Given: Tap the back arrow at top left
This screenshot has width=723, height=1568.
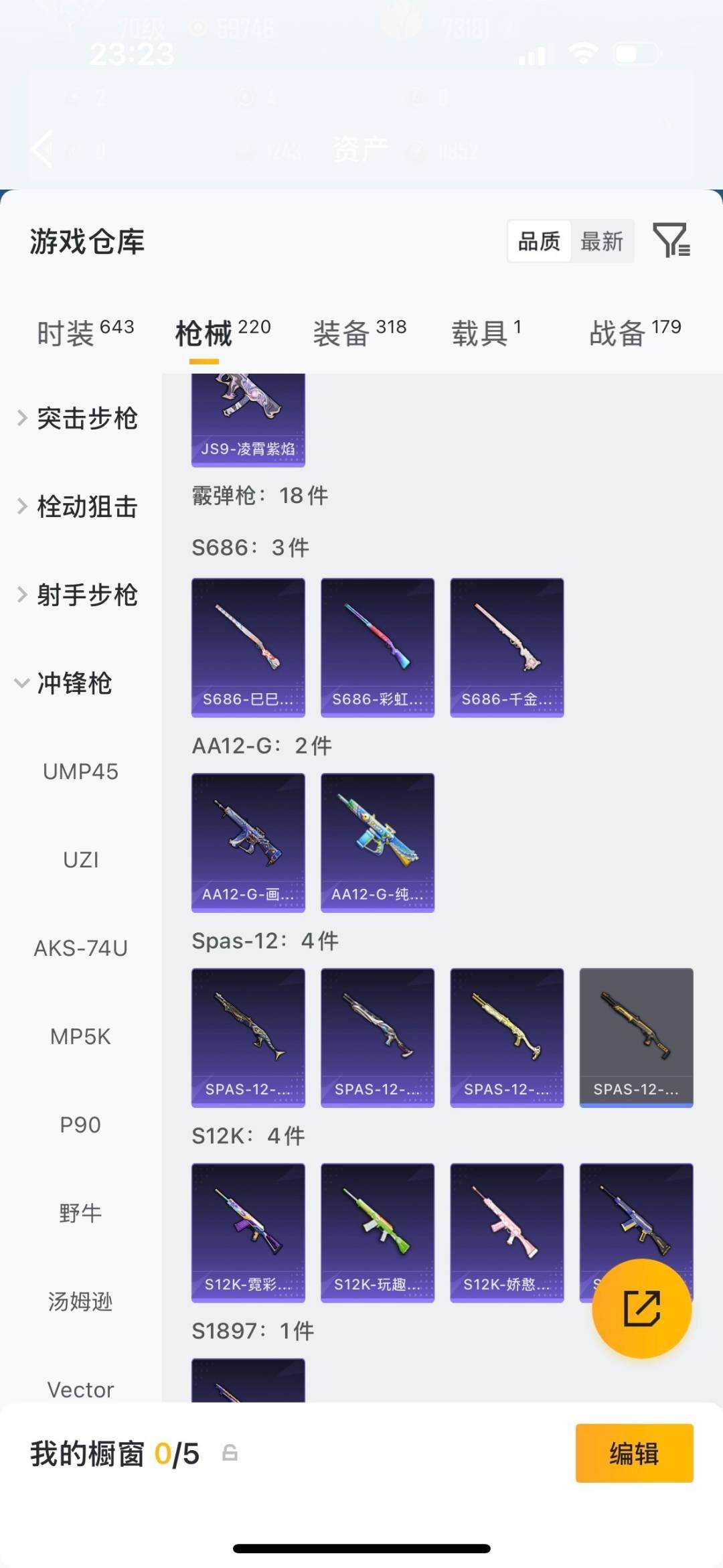Looking at the screenshot, I should 42,149.
